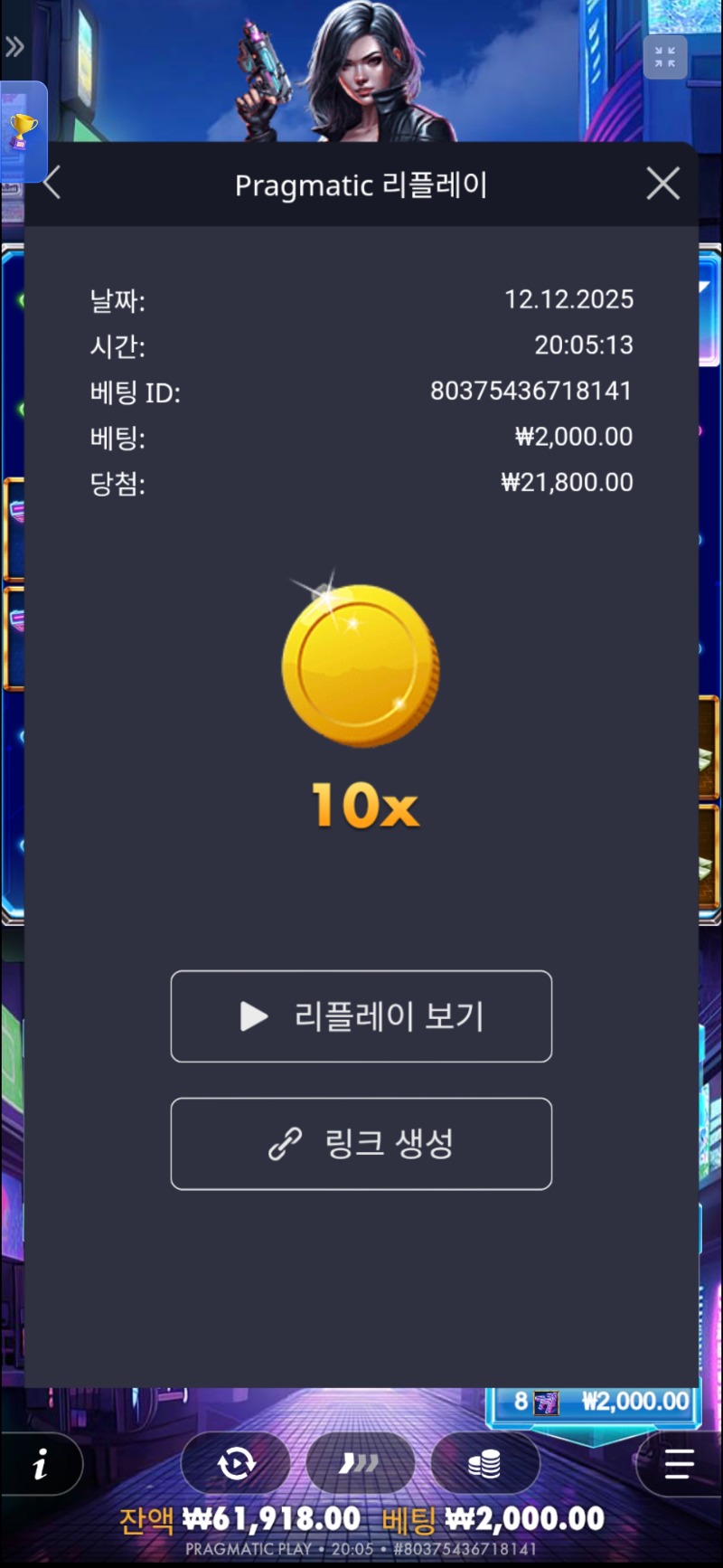The image size is (723, 1568).
Task: Tap the back chevron on Pragmatic 리플레이 header
Action: 52,181
